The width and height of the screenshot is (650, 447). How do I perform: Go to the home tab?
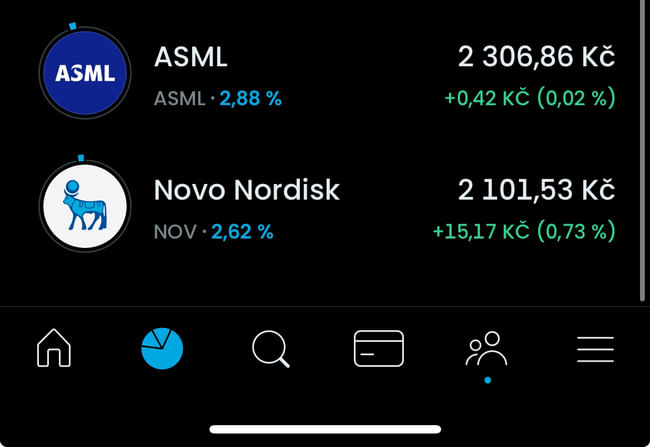(54, 349)
